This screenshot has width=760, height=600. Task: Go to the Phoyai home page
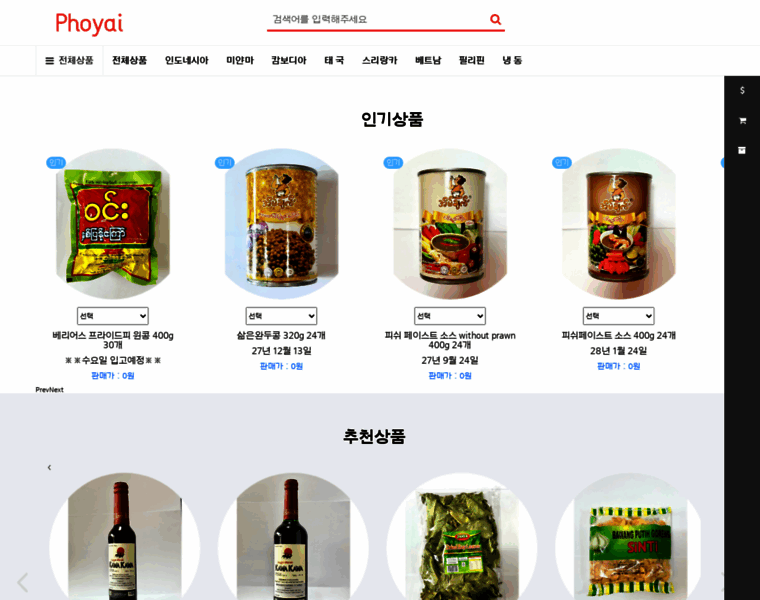click(89, 23)
